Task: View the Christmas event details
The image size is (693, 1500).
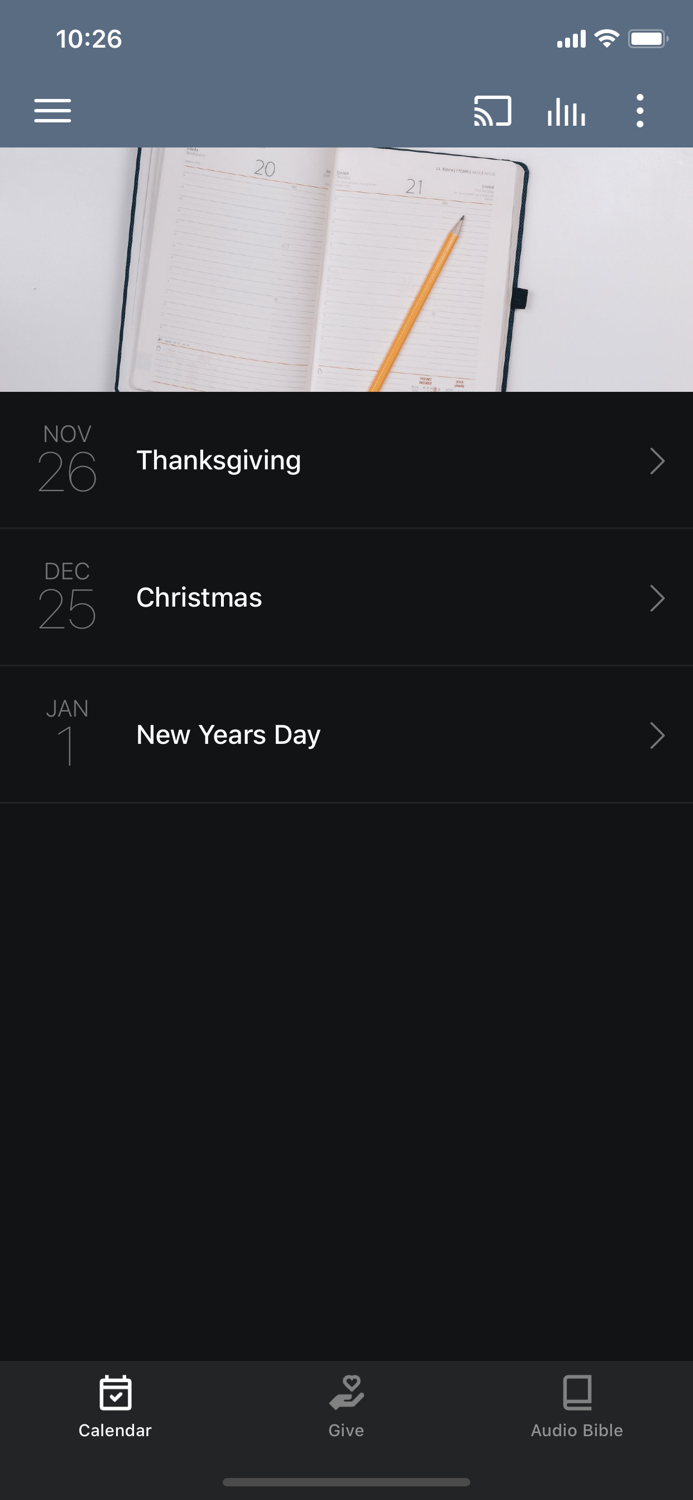Action: pyautogui.click(x=346, y=598)
